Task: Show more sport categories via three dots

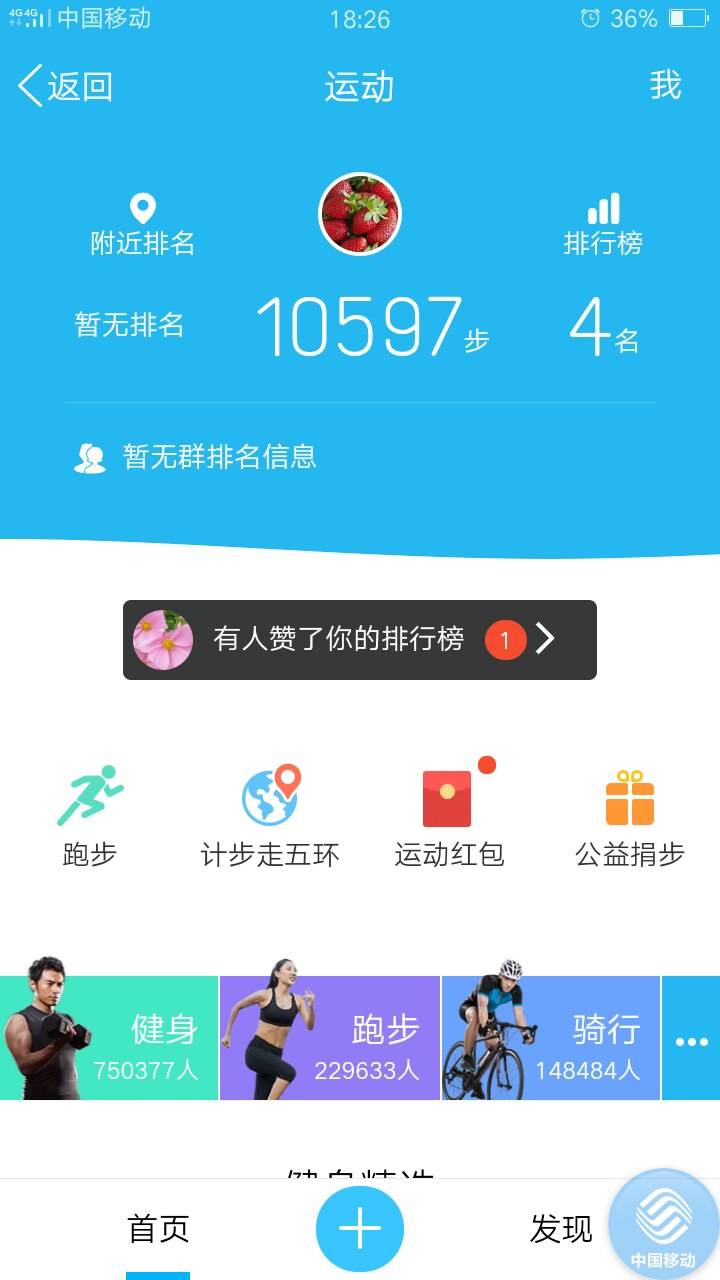Action: pos(691,1041)
